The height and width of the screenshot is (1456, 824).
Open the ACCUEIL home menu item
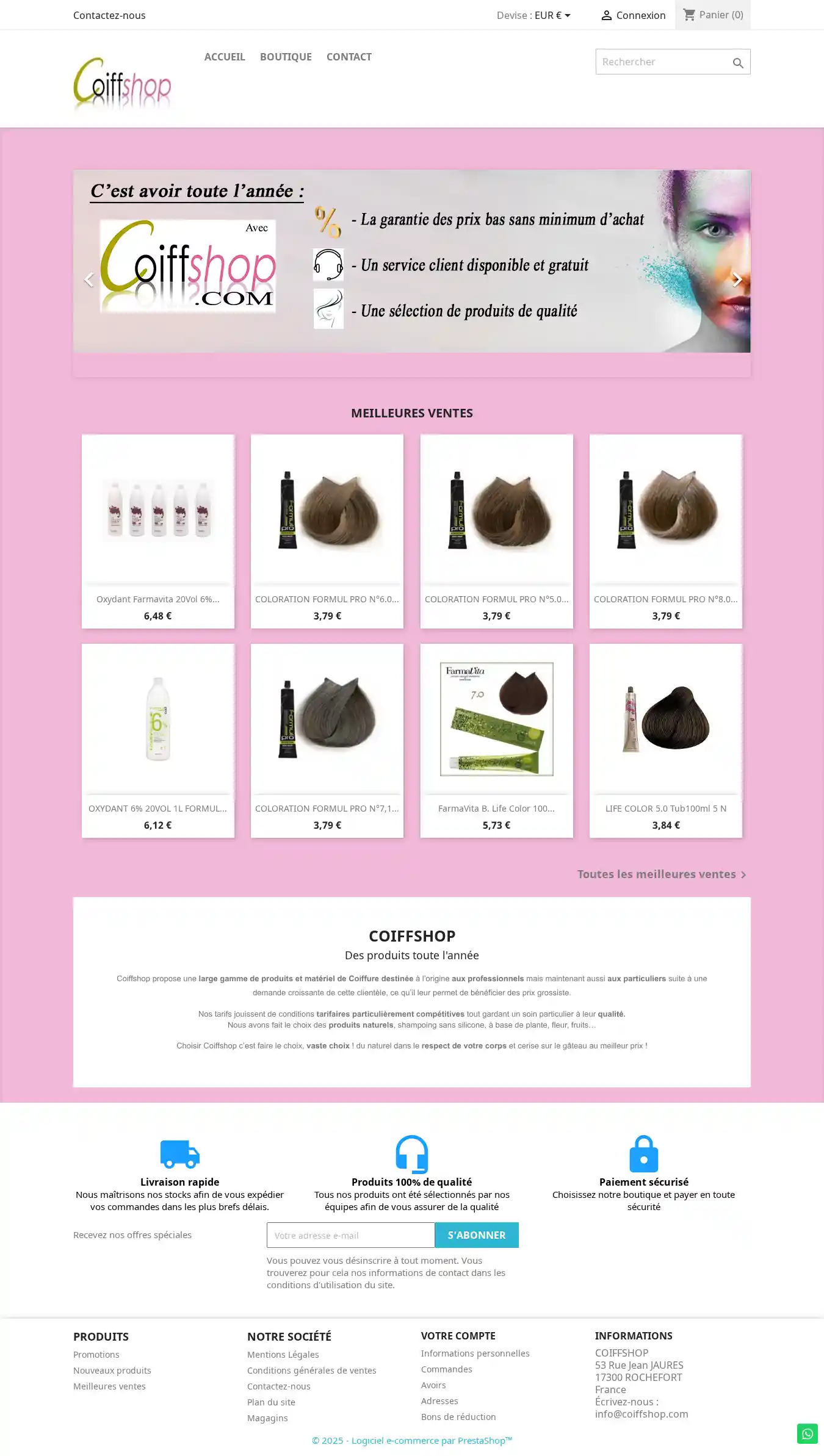click(x=225, y=57)
